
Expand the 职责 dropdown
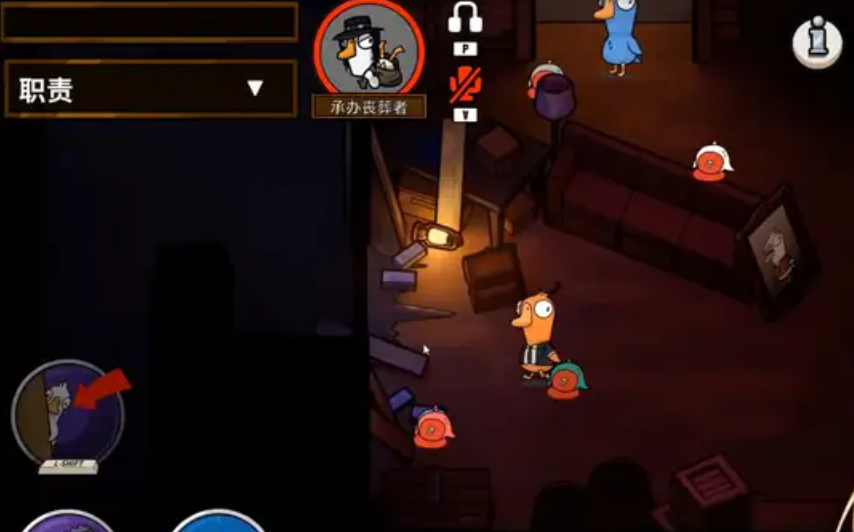point(150,89)
